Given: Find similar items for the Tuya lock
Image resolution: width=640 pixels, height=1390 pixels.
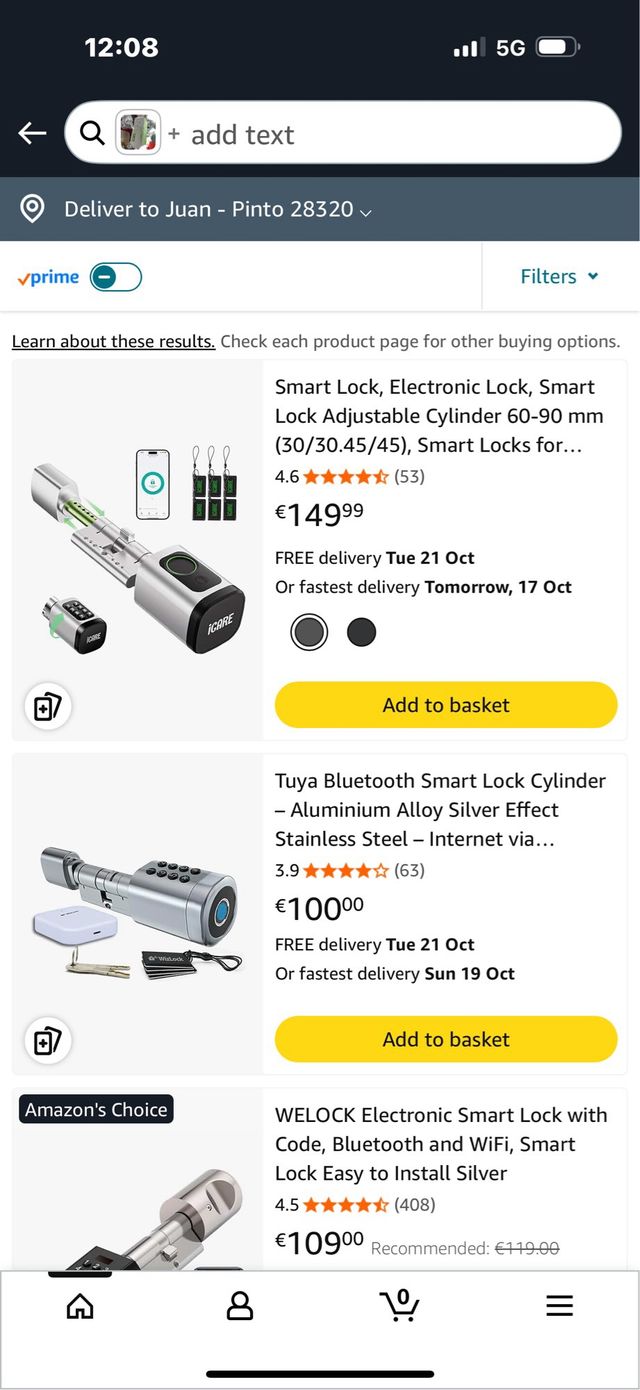Looking at the screenshot, I should [47, 1042].
